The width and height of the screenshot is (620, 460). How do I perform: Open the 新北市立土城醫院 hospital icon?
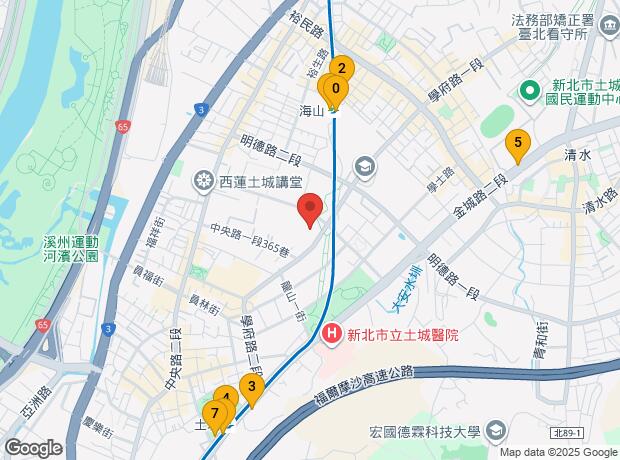click(x=332, y=335)
